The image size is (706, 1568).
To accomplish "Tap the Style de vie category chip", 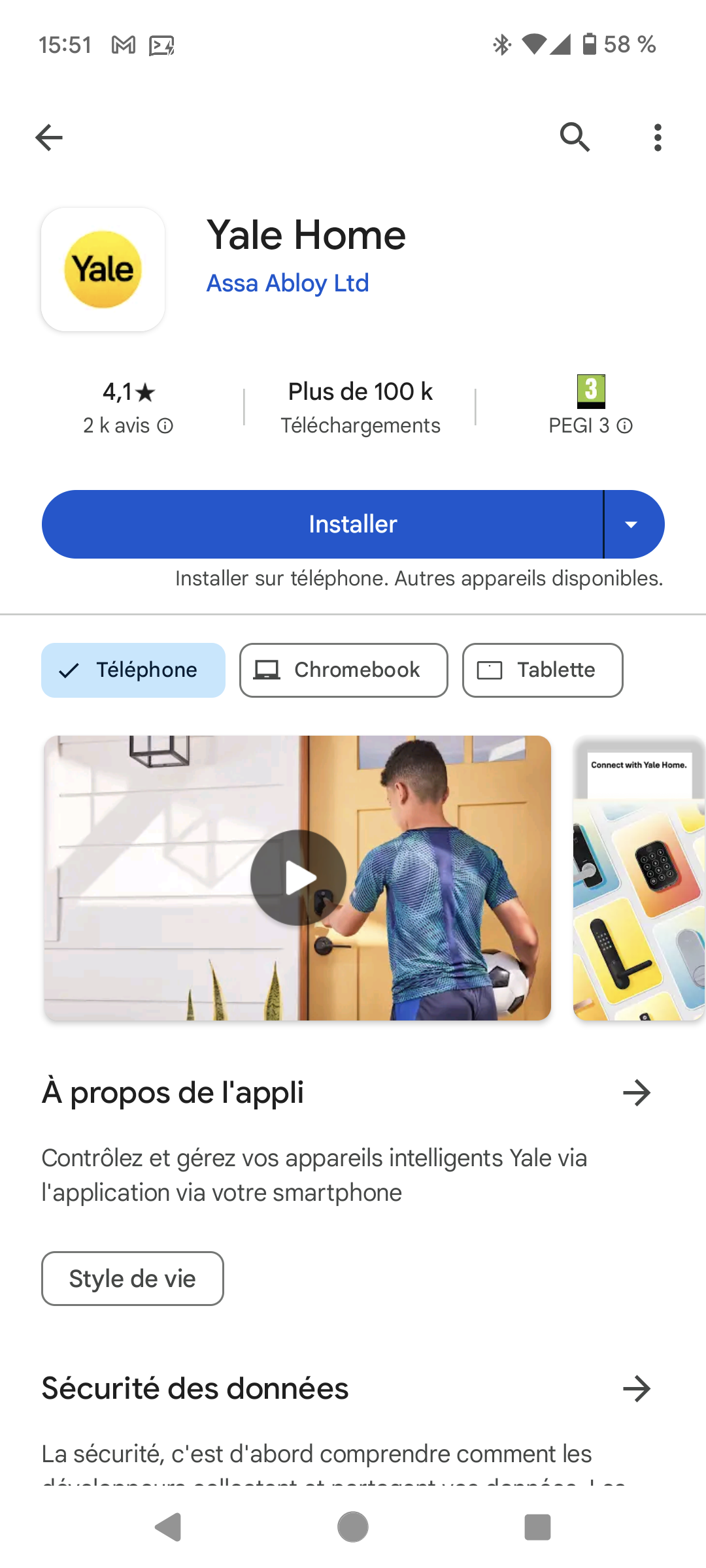I will pos(133,1279).
